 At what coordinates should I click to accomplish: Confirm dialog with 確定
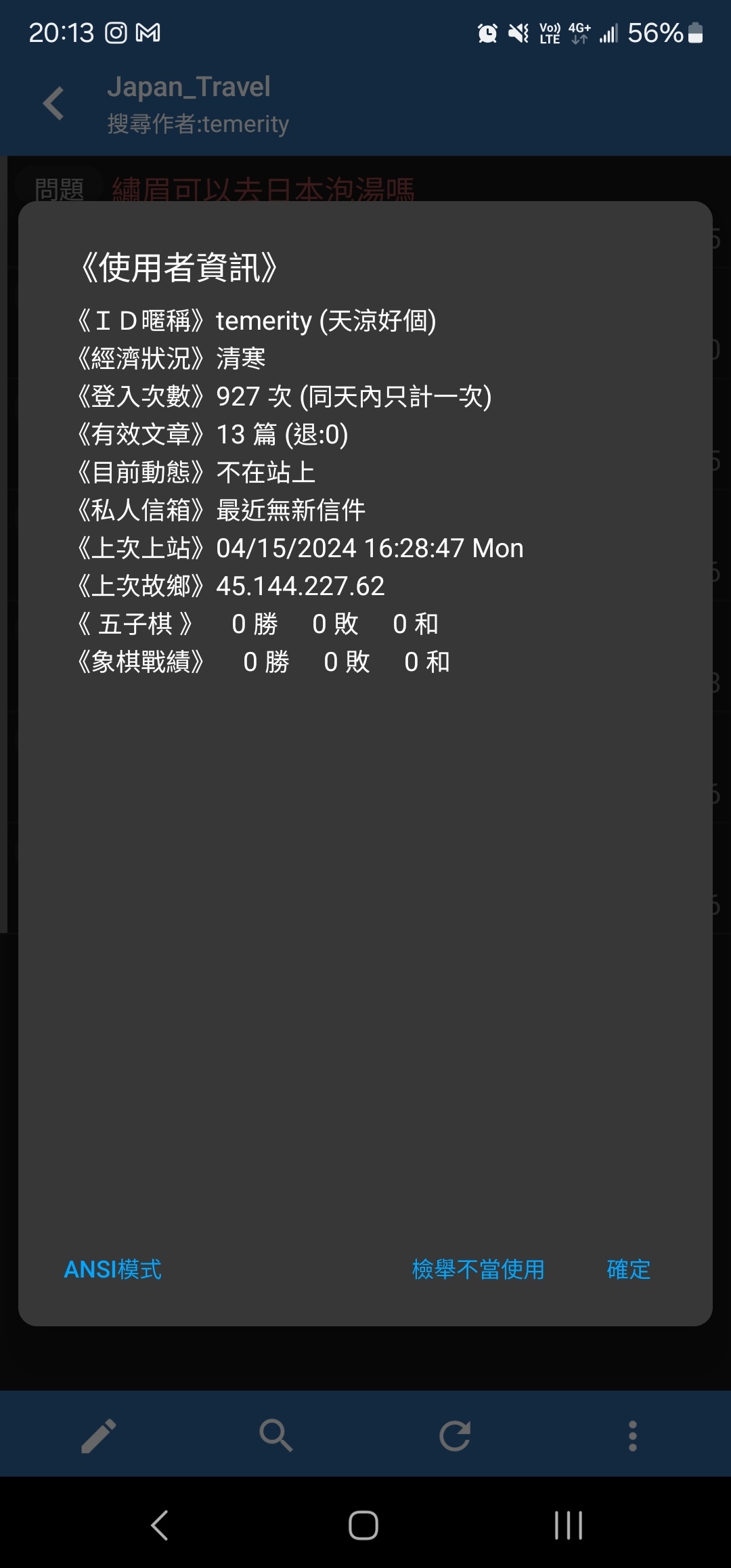pyautogui.click(x=628, y=1269)
